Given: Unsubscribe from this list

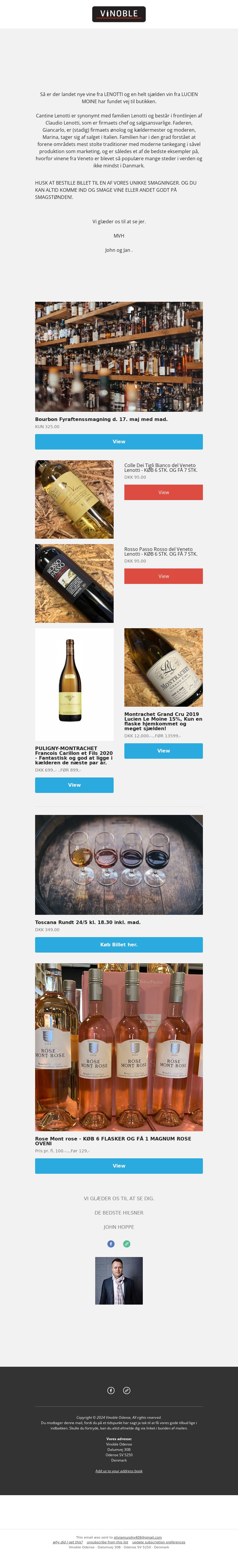Looking at the screenshot, I should (x=107, y=1542).
